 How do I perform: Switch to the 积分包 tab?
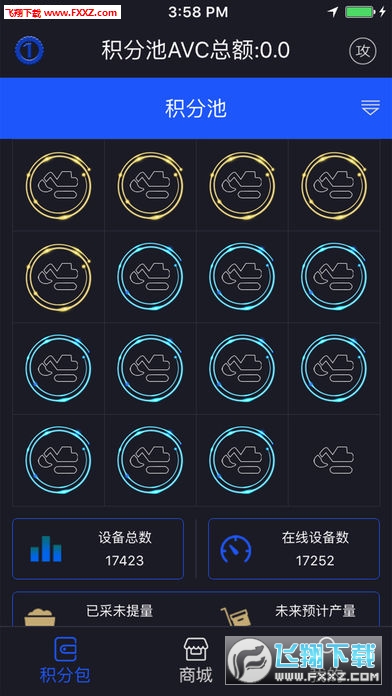pyautogui.click(x=65, y=660)
